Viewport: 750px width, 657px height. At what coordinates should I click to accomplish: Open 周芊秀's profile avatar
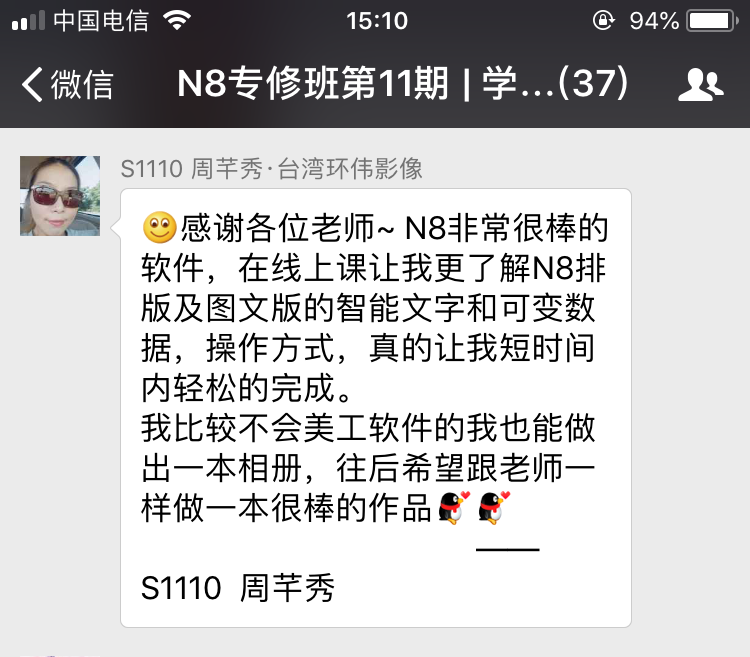60,196
